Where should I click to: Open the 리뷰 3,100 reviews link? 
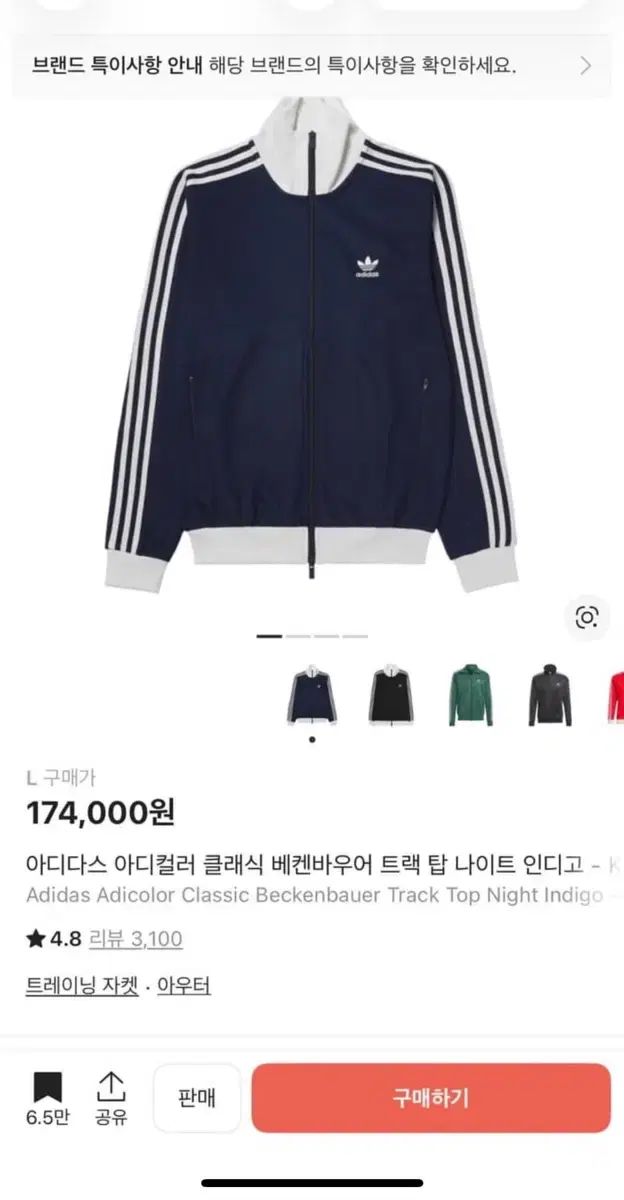(x=136, y=939)
